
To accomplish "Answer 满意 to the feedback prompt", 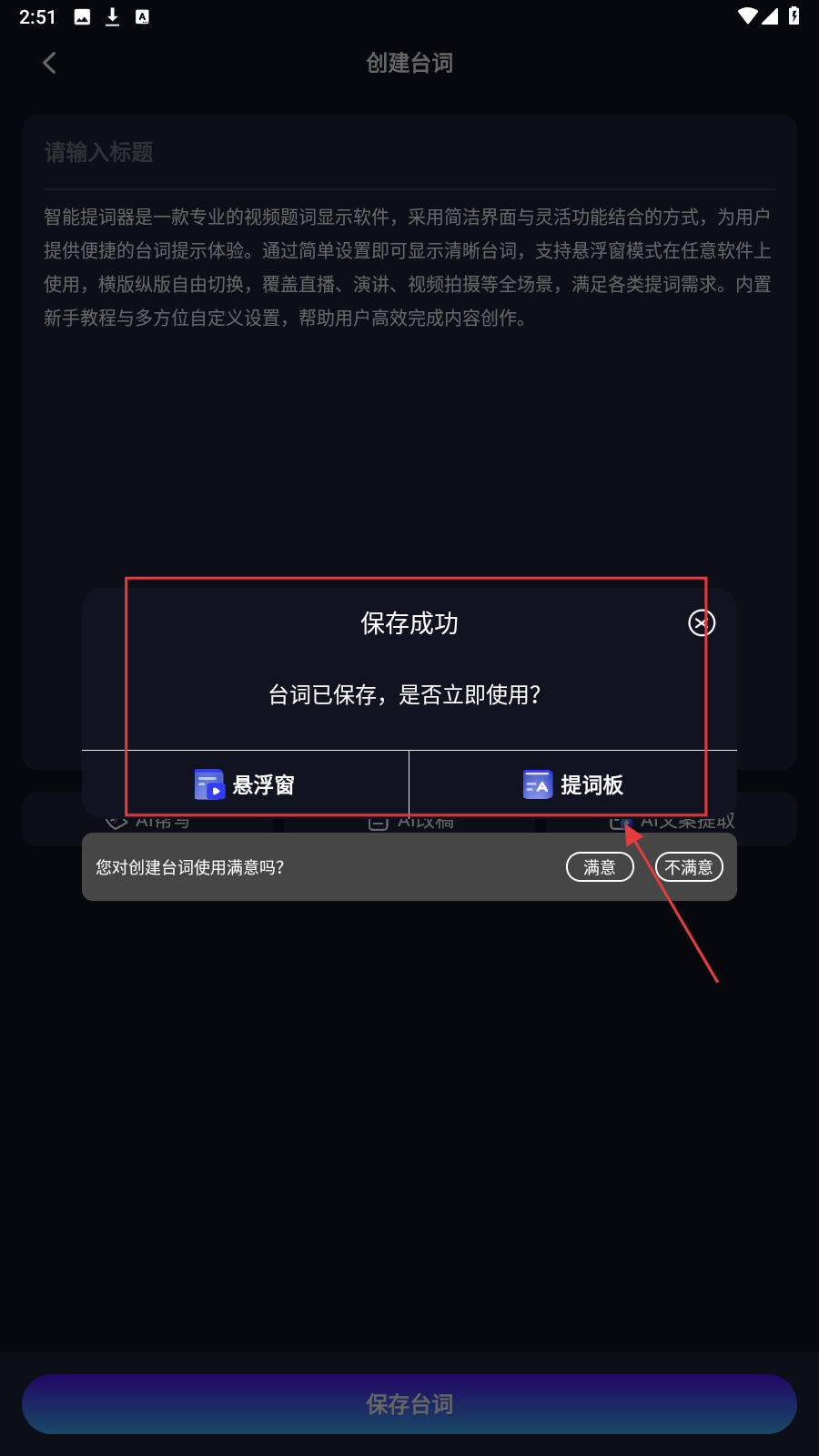I will tap(600, 867).
